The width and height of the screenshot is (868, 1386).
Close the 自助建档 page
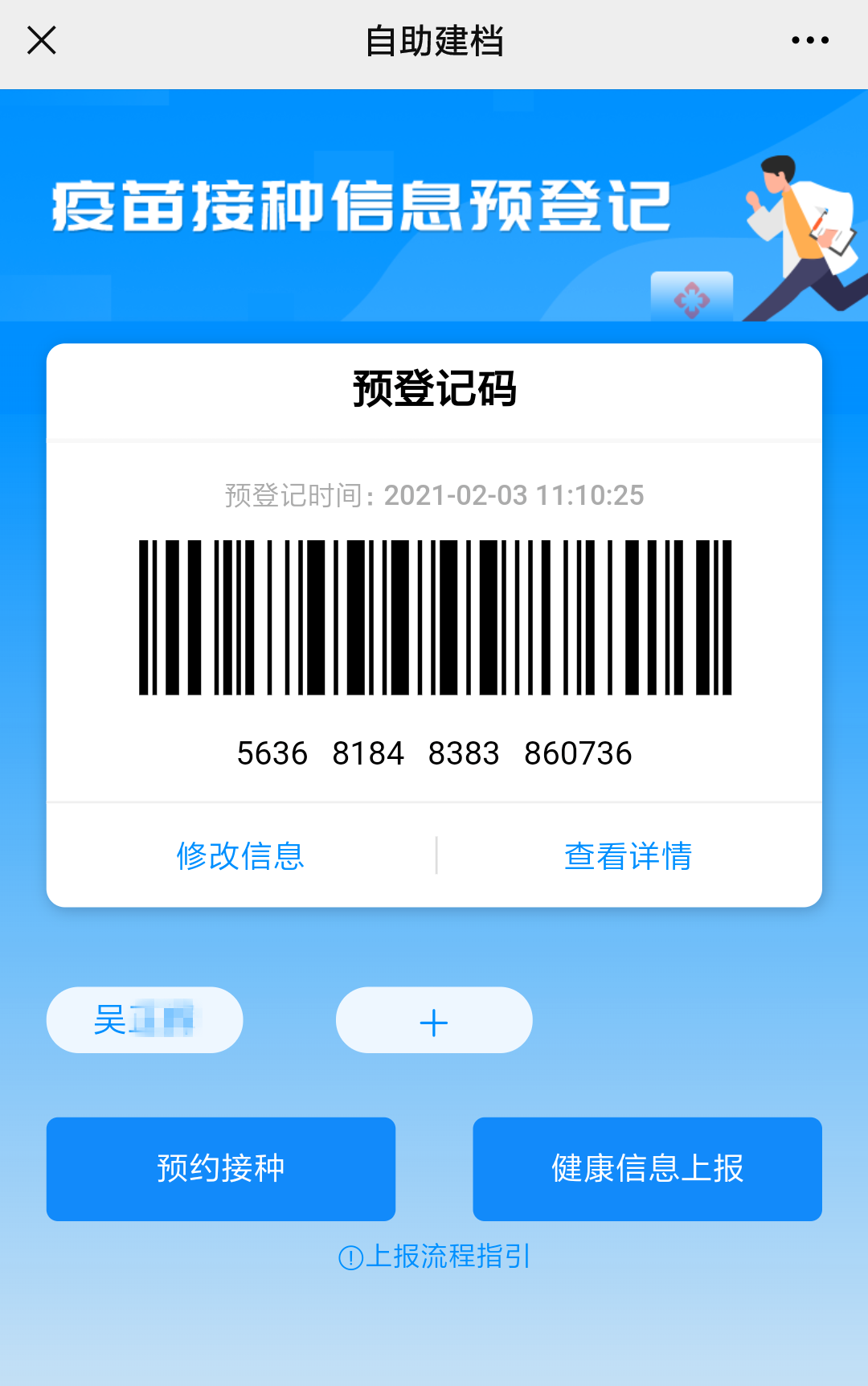click(42, 40)
